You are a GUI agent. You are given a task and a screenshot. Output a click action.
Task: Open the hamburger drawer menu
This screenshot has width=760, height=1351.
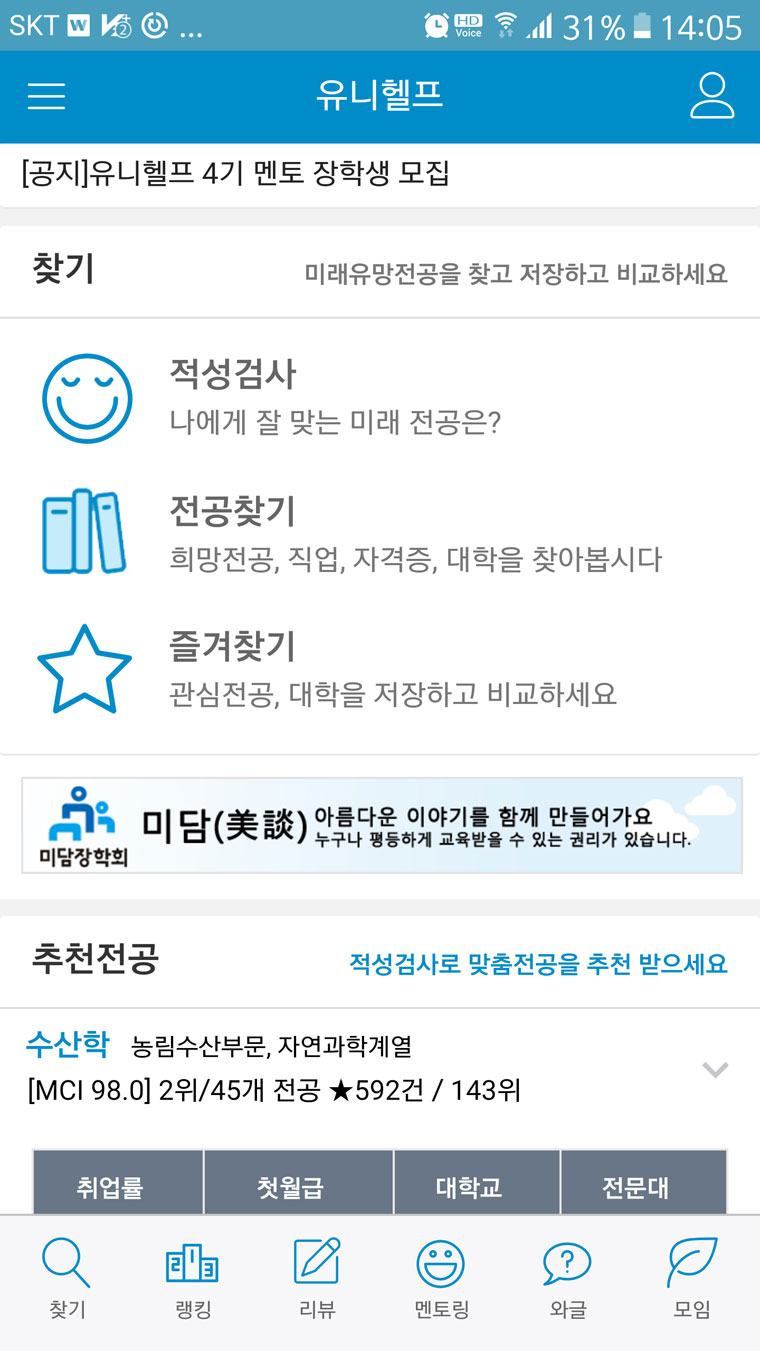(x=46, y=96)
